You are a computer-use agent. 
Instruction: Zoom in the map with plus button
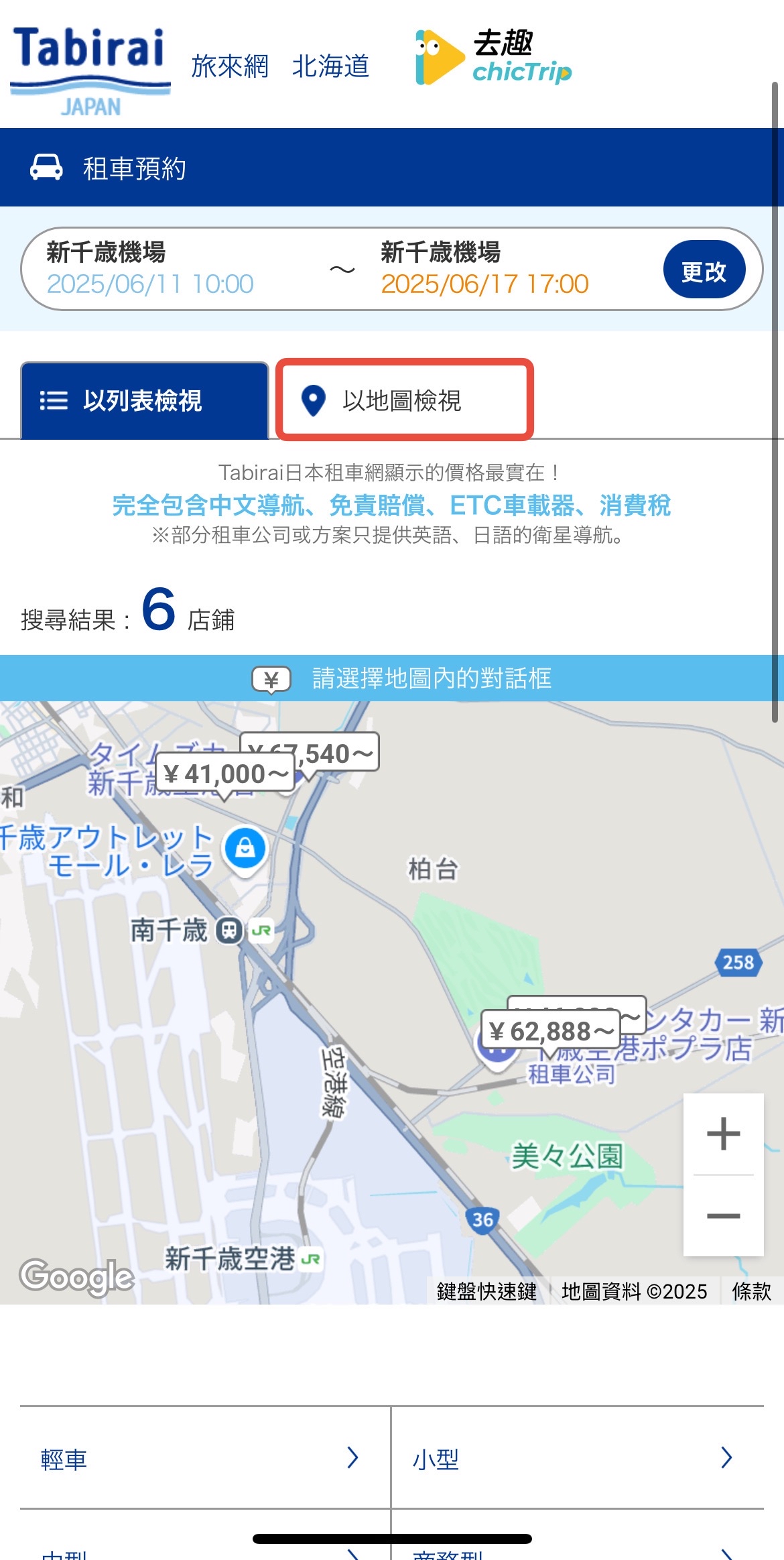[723, 1134]
